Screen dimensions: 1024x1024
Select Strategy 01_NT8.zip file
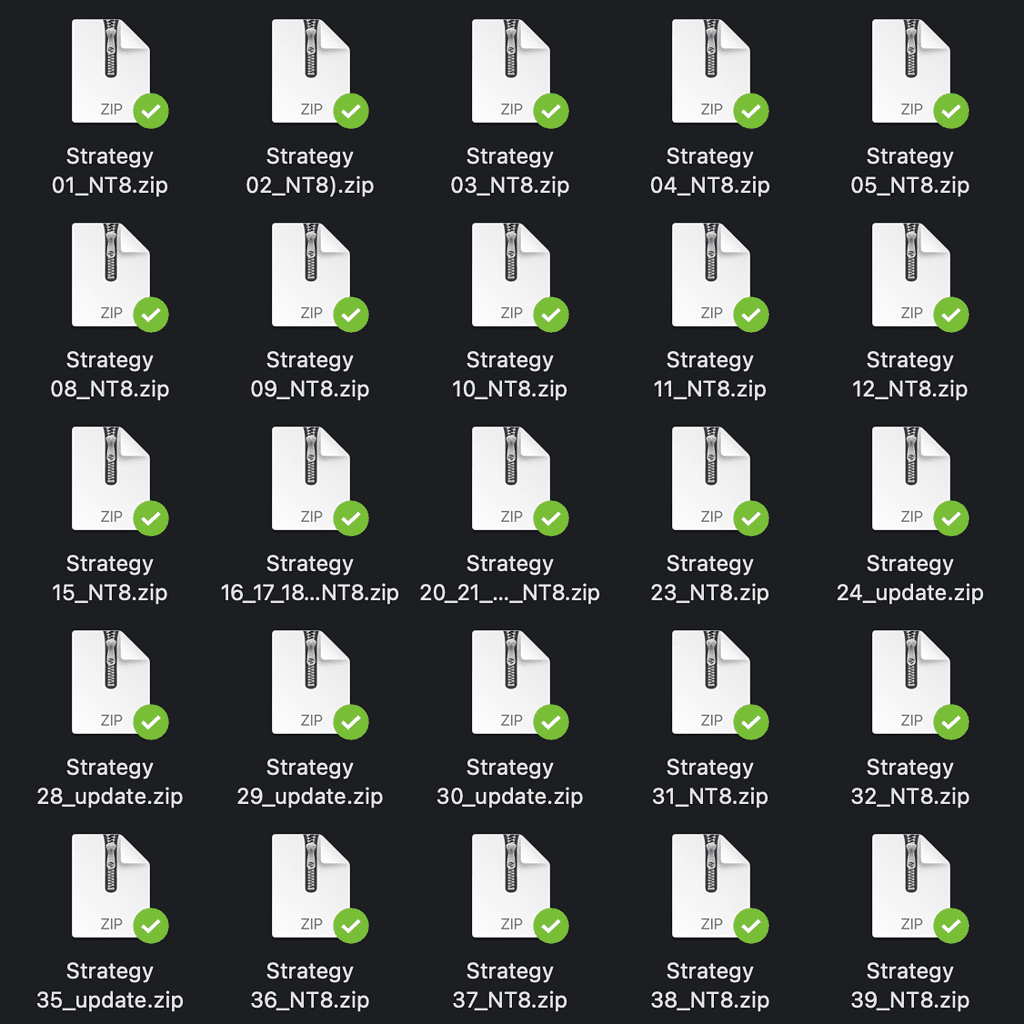[x=111, y=72]
